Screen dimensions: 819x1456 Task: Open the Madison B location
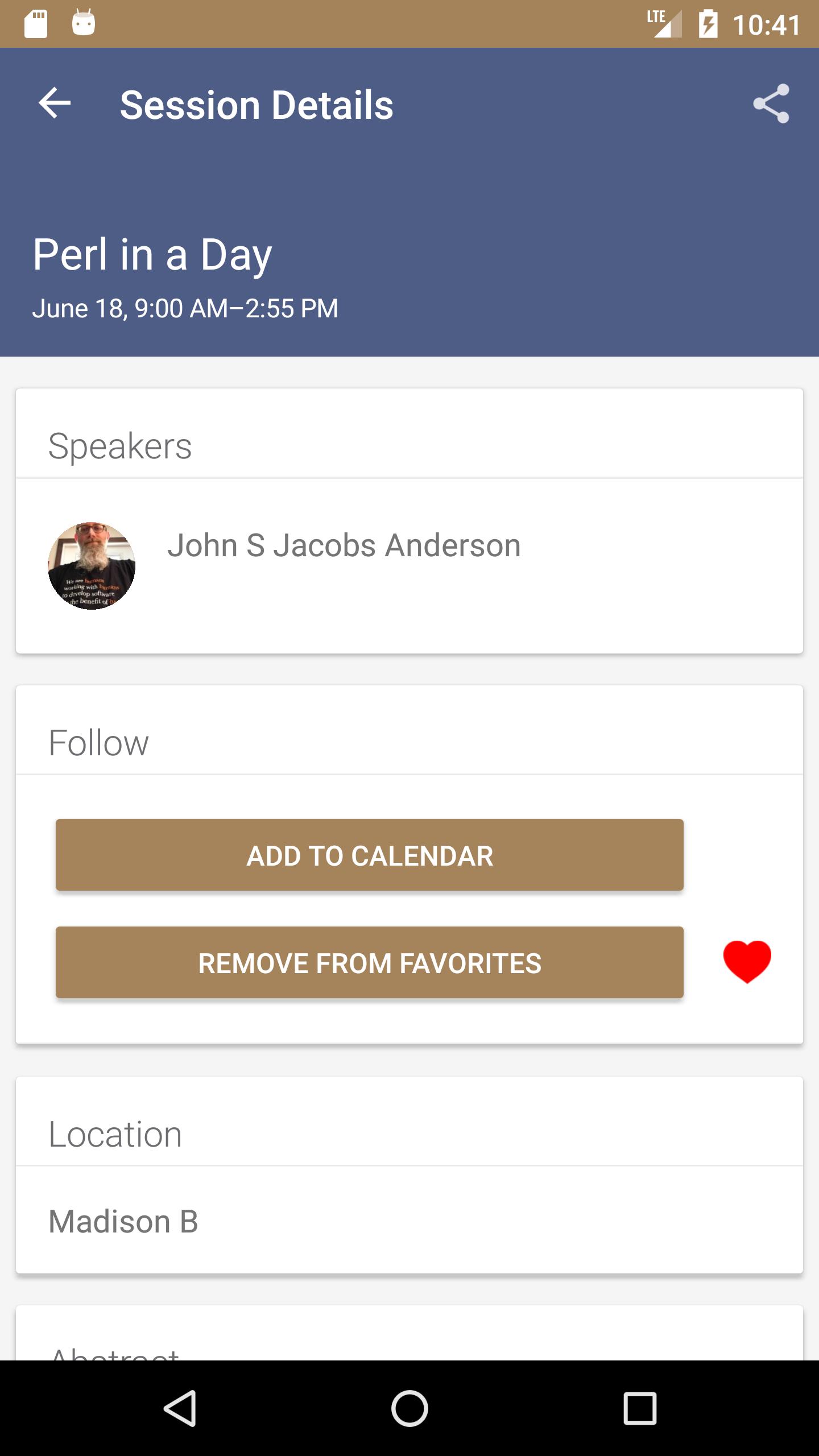[123, 1221]
